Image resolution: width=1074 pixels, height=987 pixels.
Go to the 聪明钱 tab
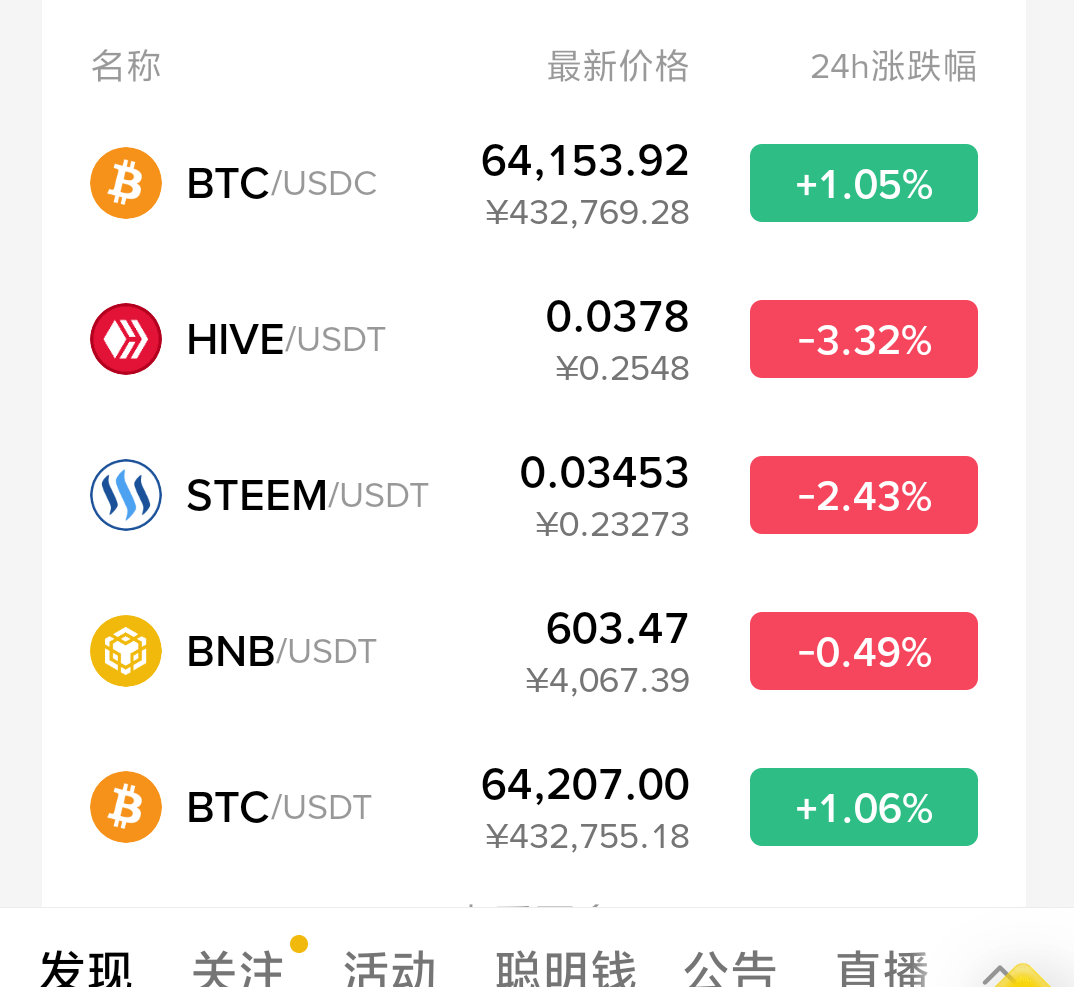click(566, 969)
